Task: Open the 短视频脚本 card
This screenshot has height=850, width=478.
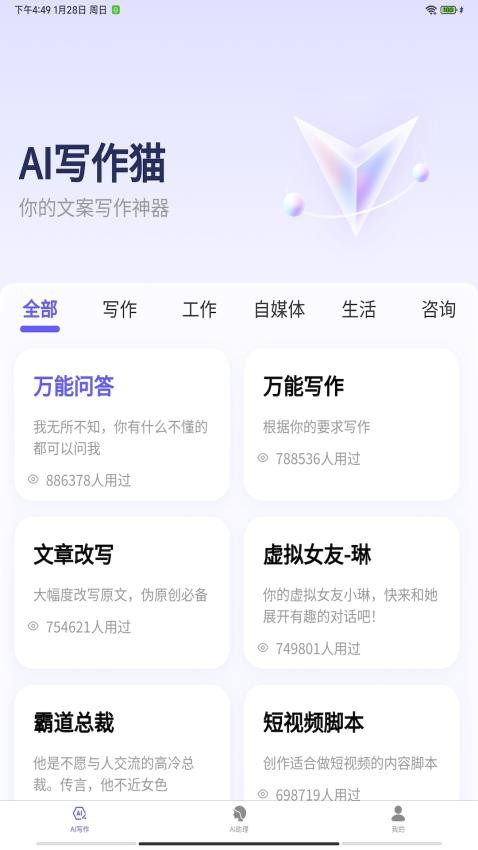Action: (x=352, y=743)
